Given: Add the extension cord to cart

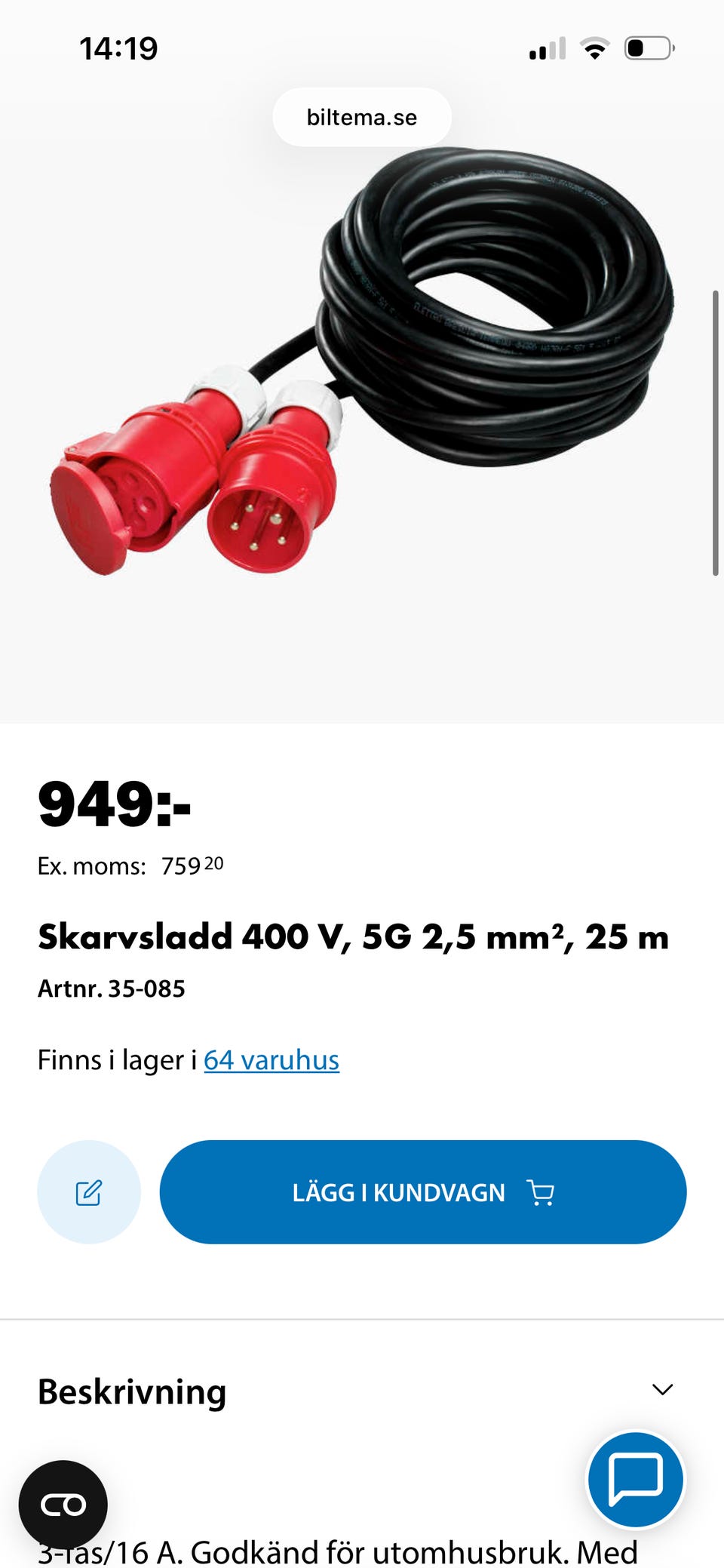Looking at the screenshot, I should (422, 1191).
